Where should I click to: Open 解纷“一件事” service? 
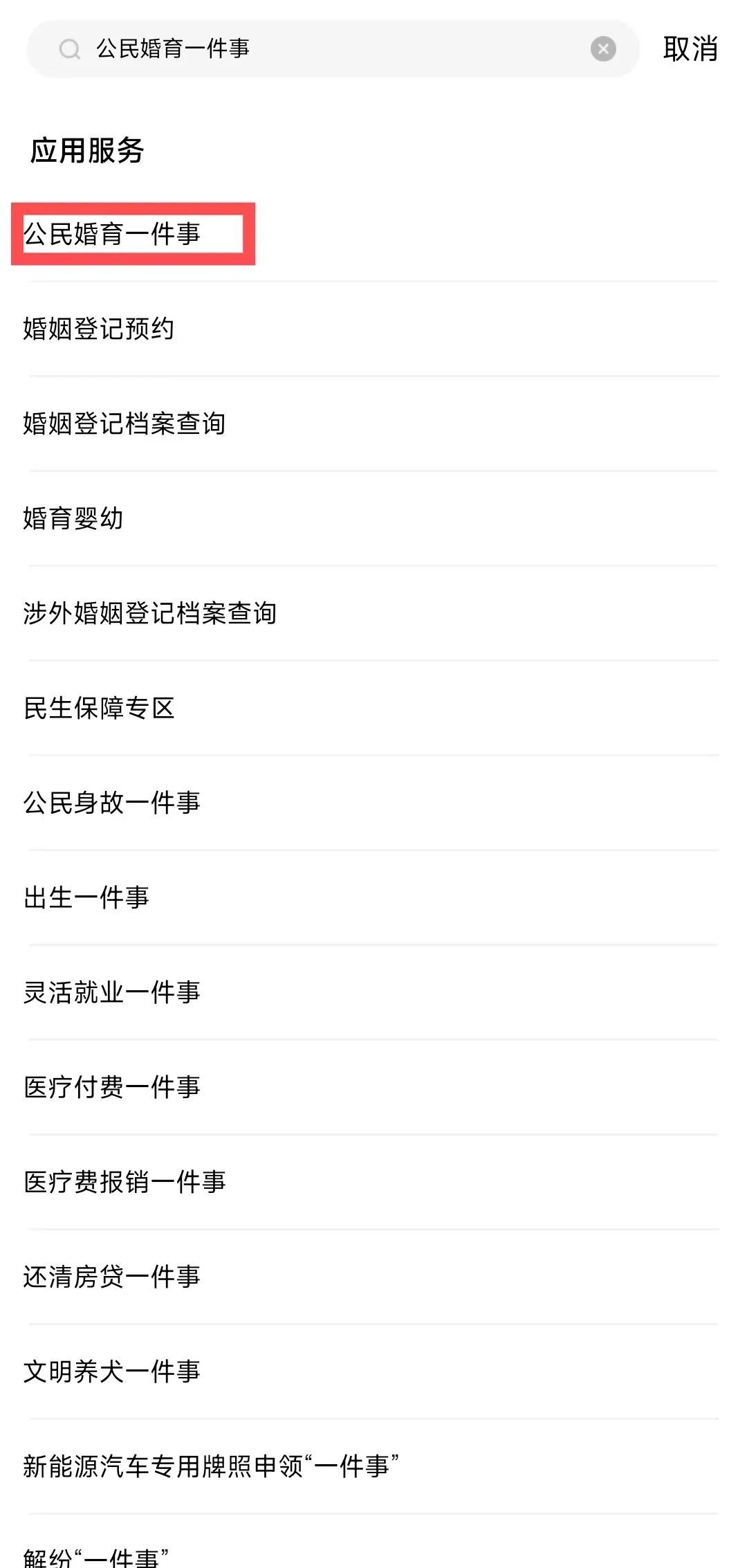[x=95, y=1557]
